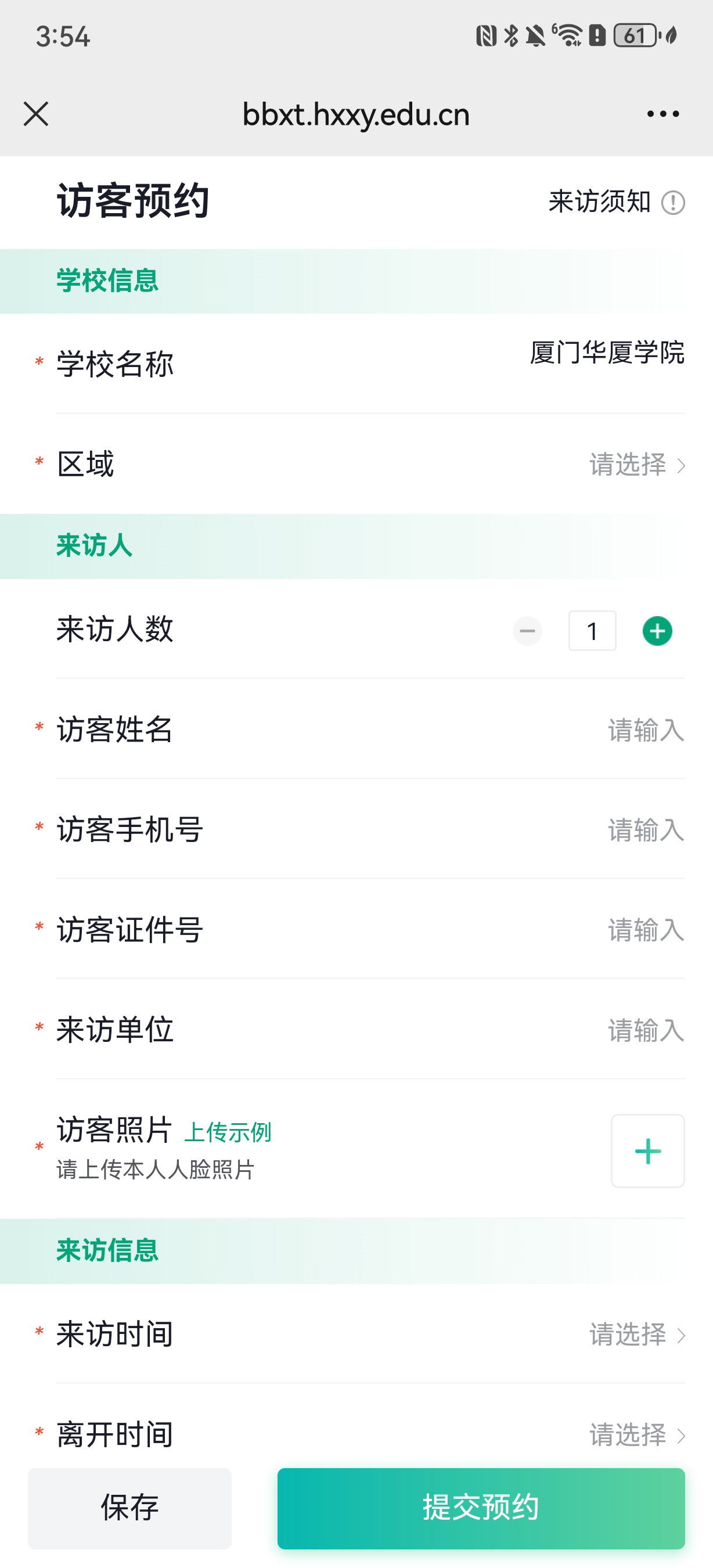Choose the 来访时间 visit time
The image size is (713, 1568).
tap(636, 1335)
